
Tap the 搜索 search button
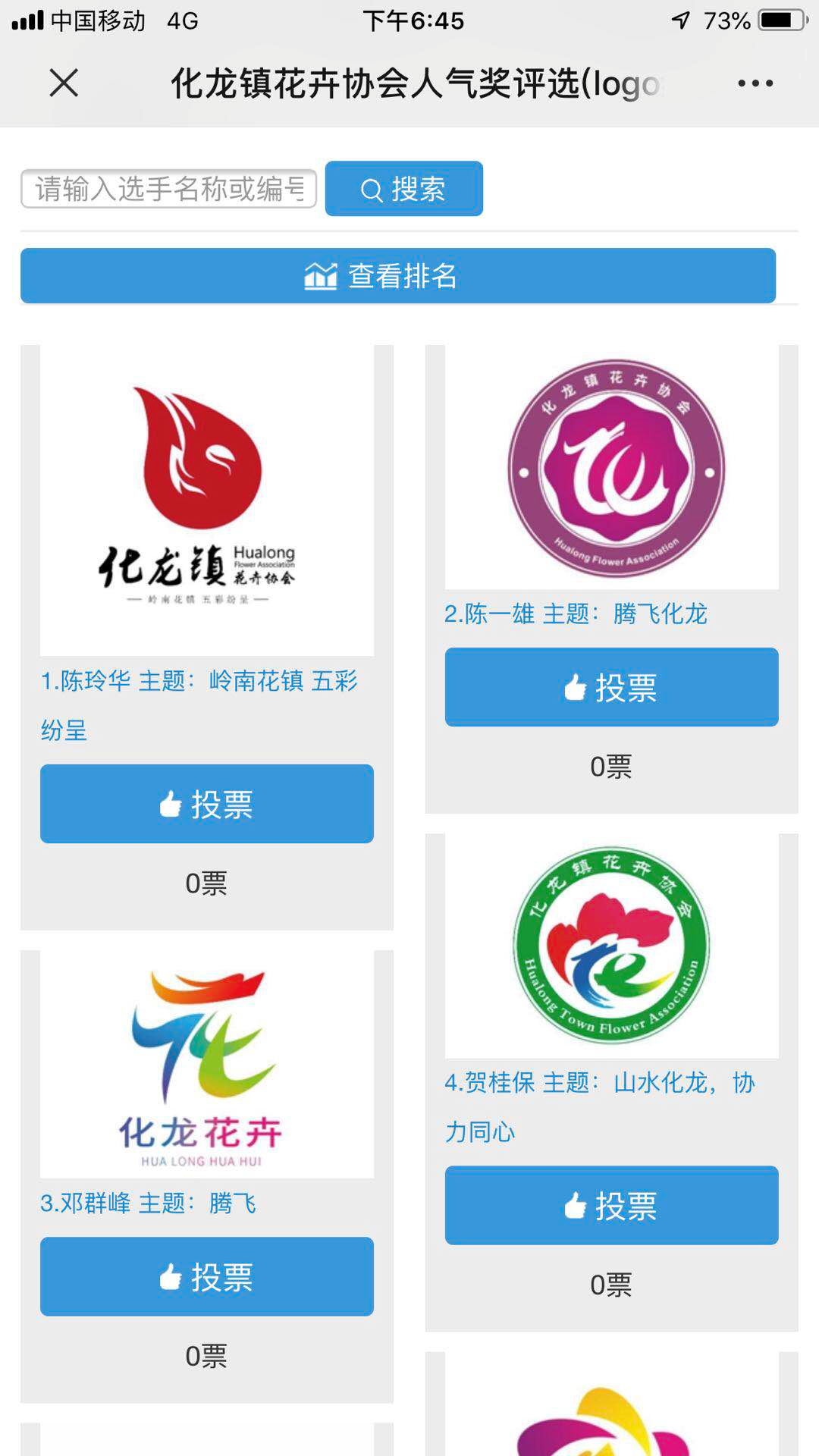tap(403, 189)
